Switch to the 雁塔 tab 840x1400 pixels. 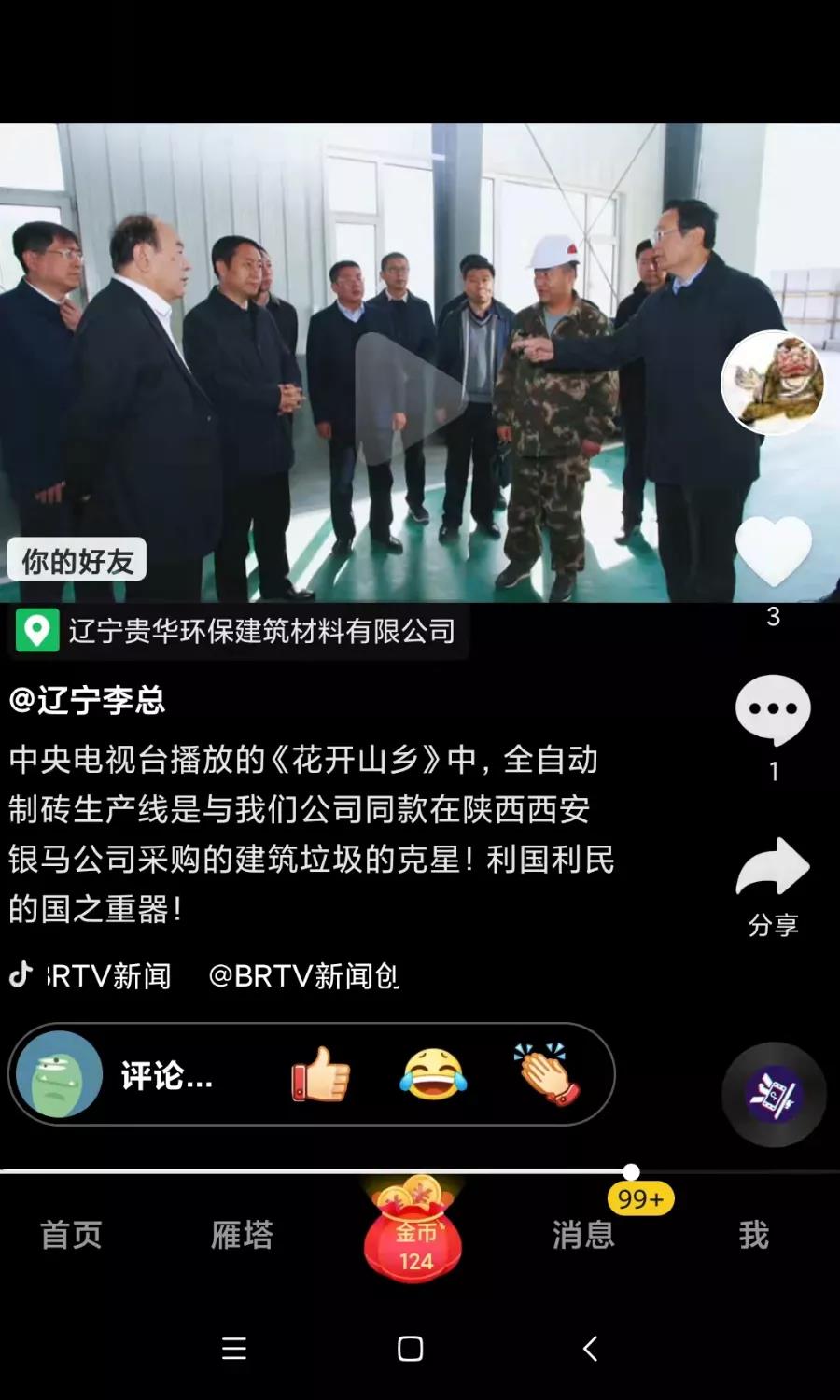pyautogui.click(x=242, y=1235)
